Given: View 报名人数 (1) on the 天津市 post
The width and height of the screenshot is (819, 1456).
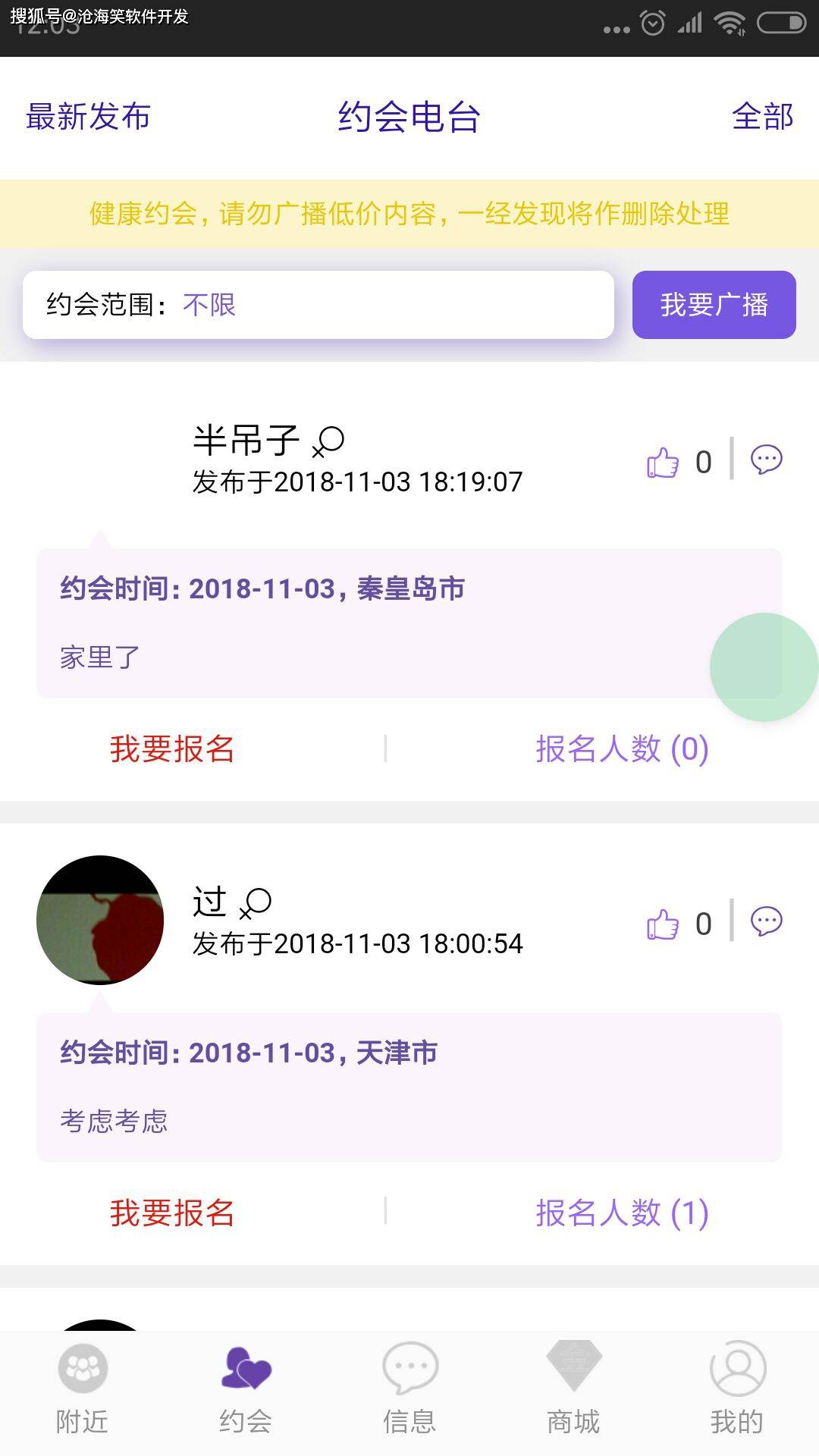Looking at the screenshot, I should [622, 1213].
